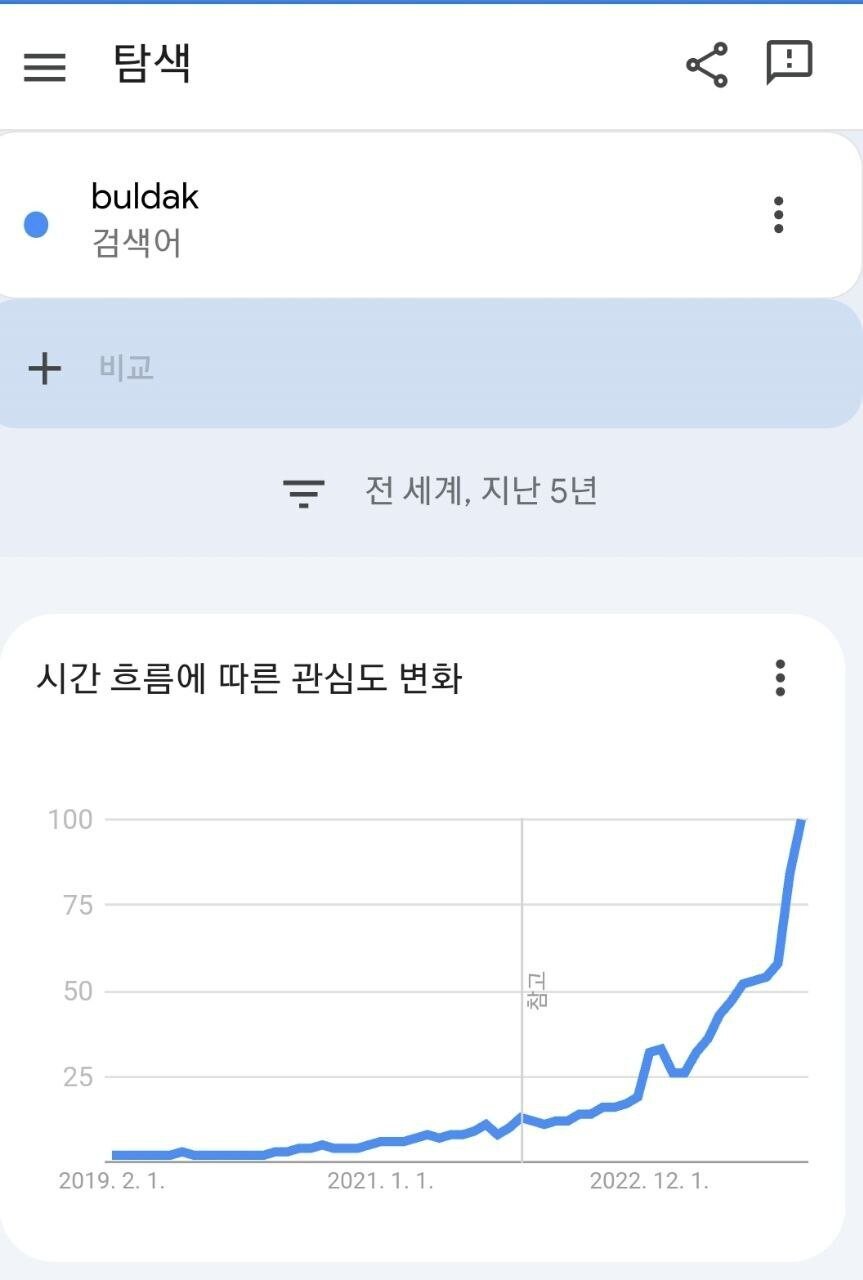The height and width of the screenshot is (1280, 863).
Task: Open the feedback icon
Action: click(788, 65)
